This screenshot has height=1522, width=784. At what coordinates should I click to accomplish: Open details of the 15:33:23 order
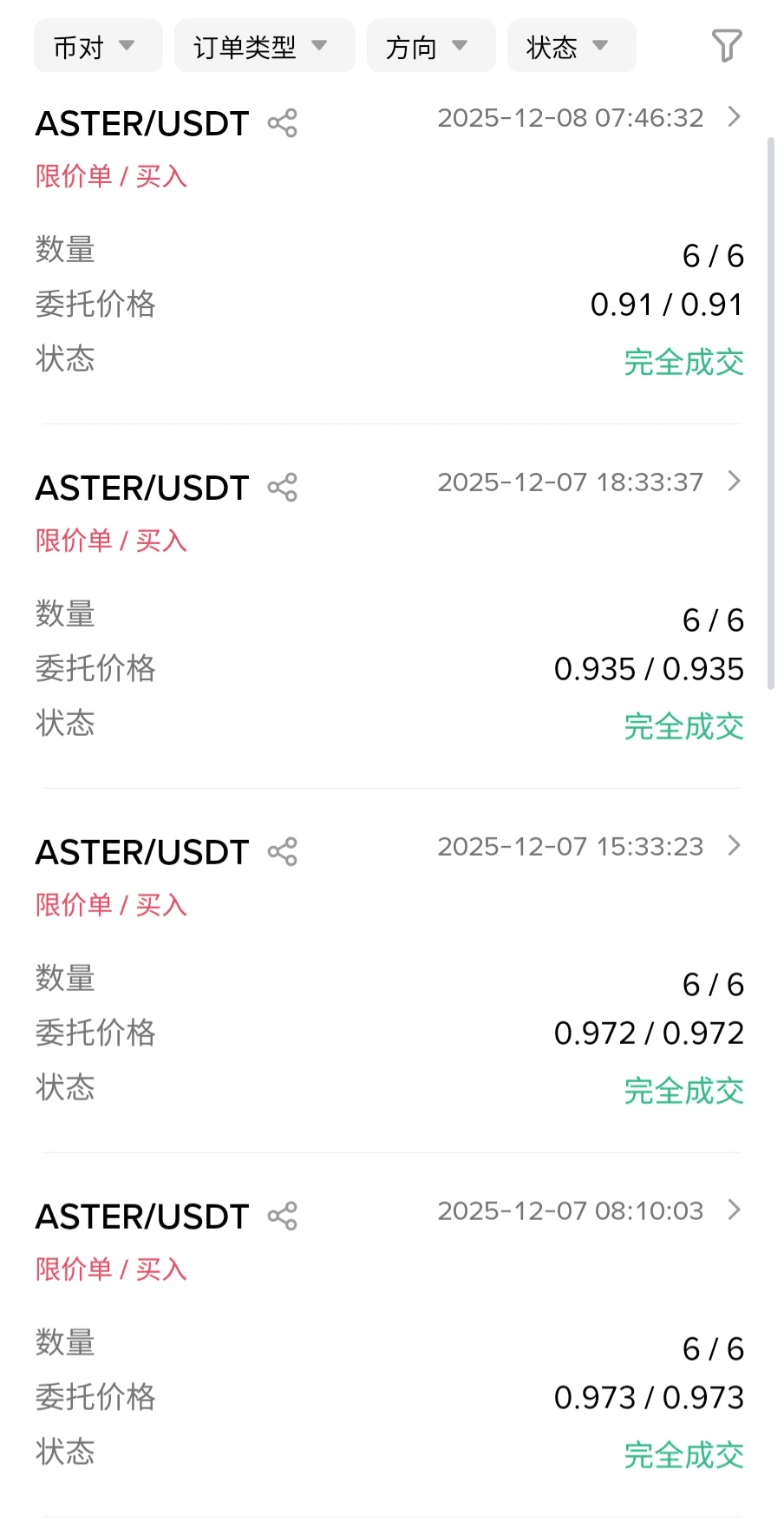pos(735,846)
